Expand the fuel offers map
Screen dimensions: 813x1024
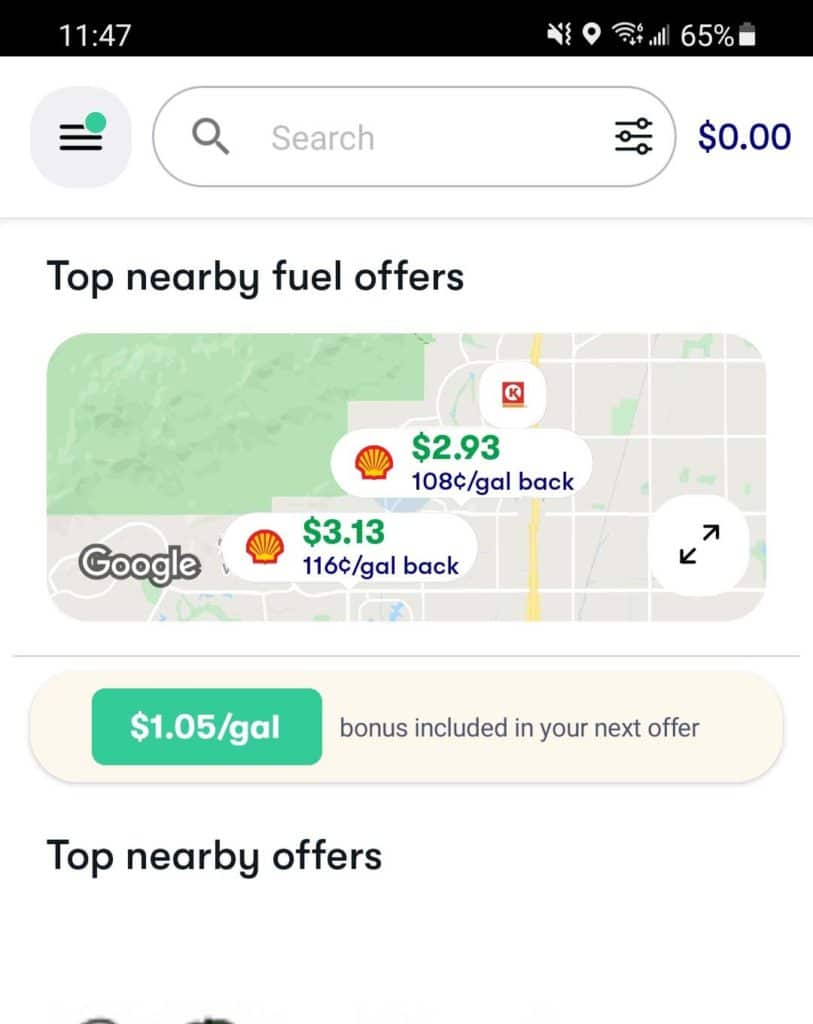(x=699, y=545)
